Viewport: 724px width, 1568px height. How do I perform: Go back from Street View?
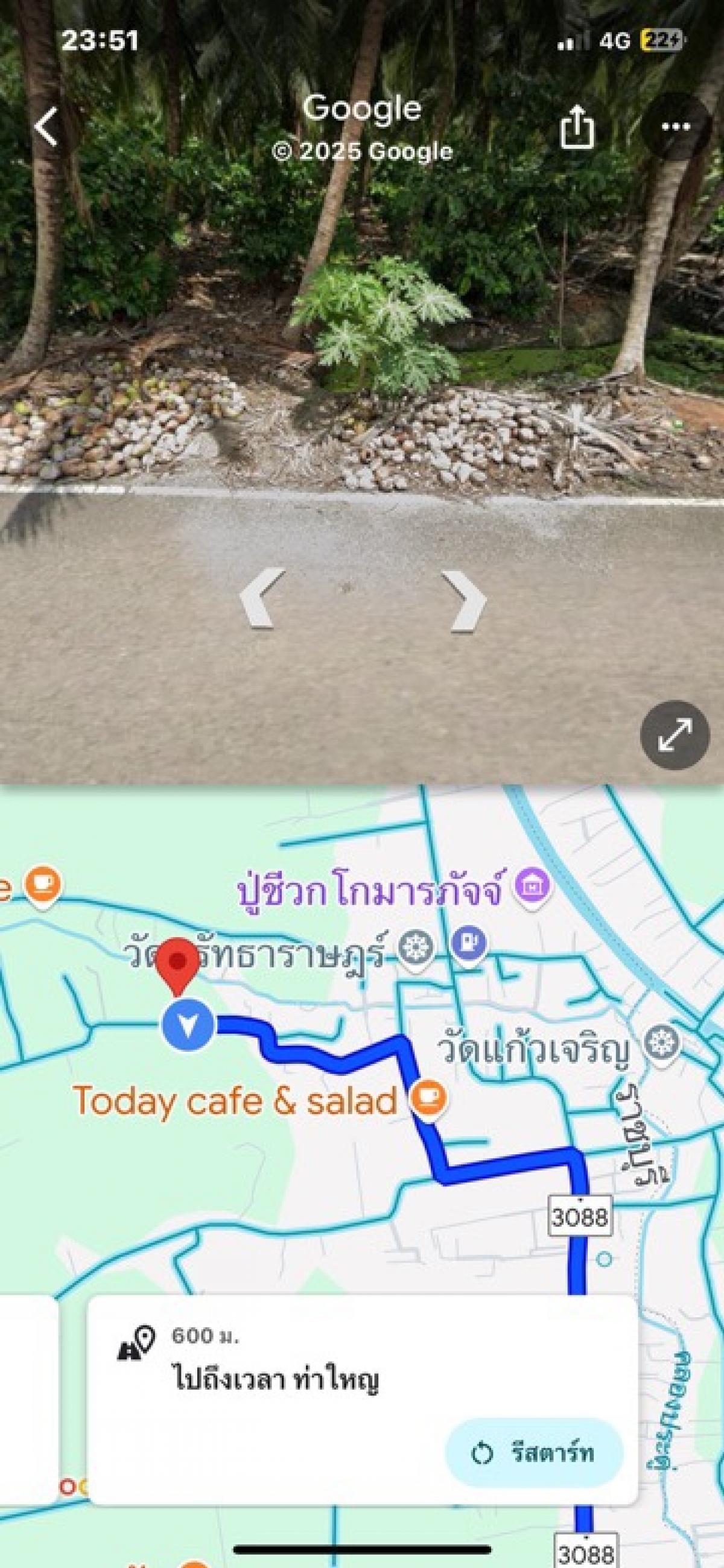(x=47, y=127)
